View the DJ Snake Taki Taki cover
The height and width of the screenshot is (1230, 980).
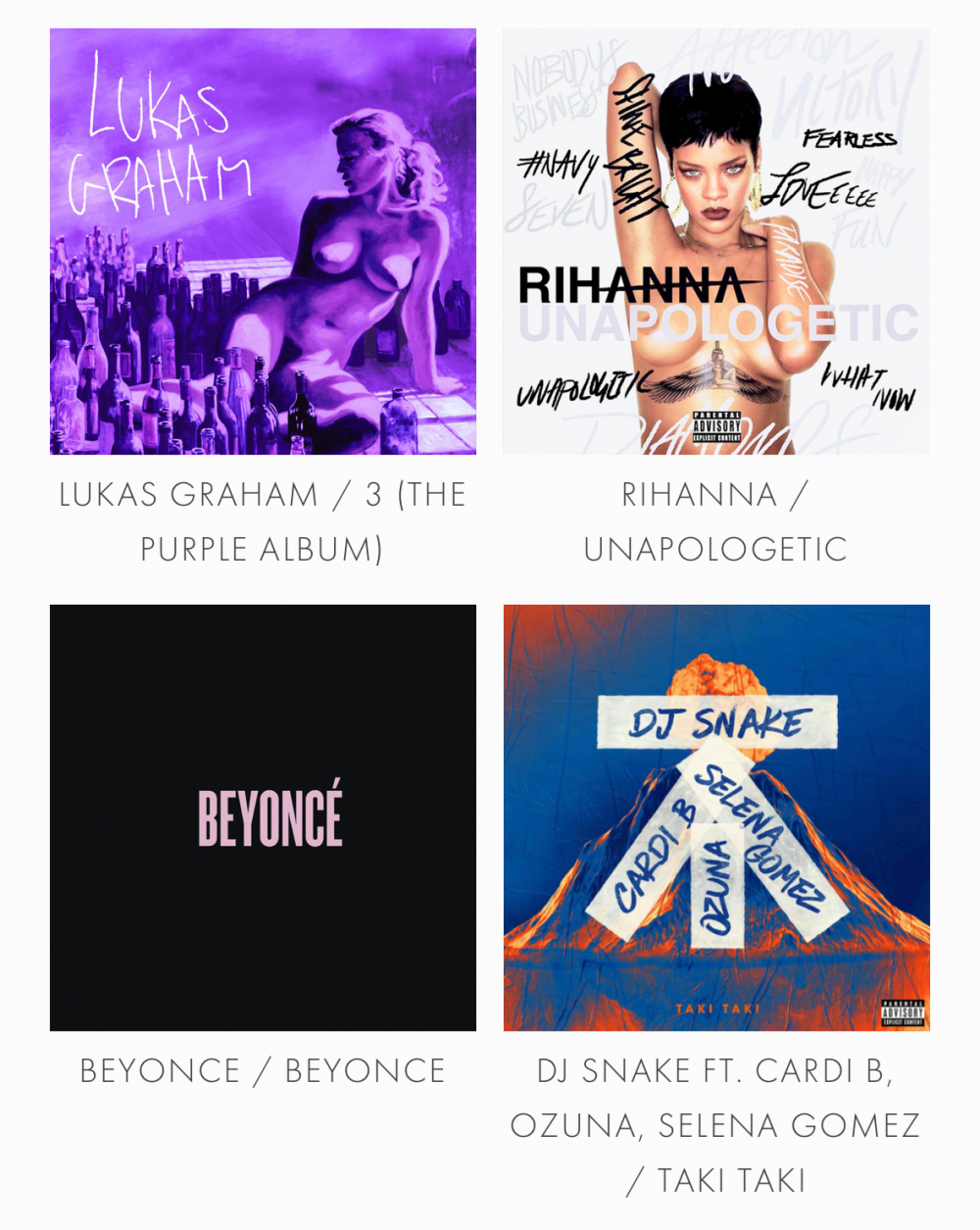coord(716,817)
